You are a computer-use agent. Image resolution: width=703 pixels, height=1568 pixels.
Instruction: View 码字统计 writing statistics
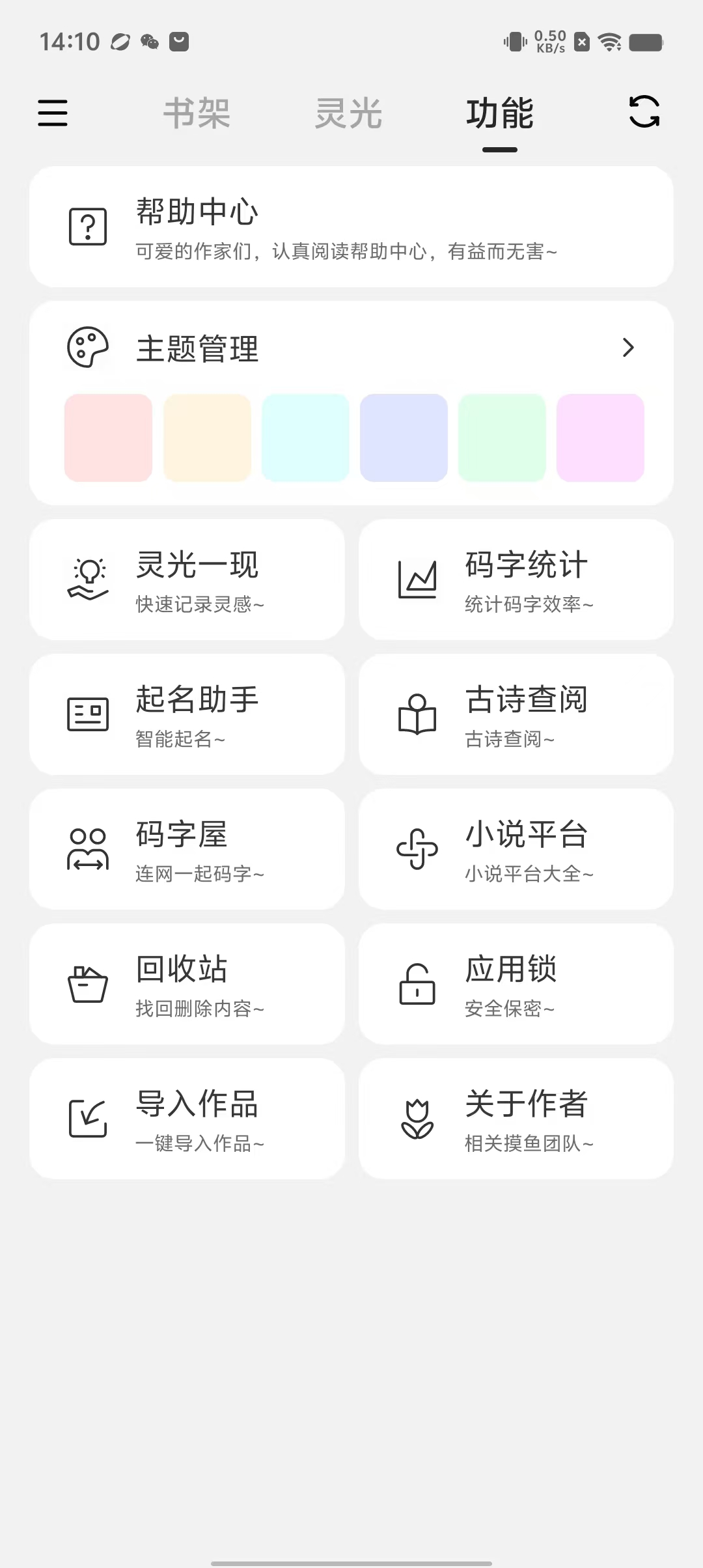tap(516, 580)
